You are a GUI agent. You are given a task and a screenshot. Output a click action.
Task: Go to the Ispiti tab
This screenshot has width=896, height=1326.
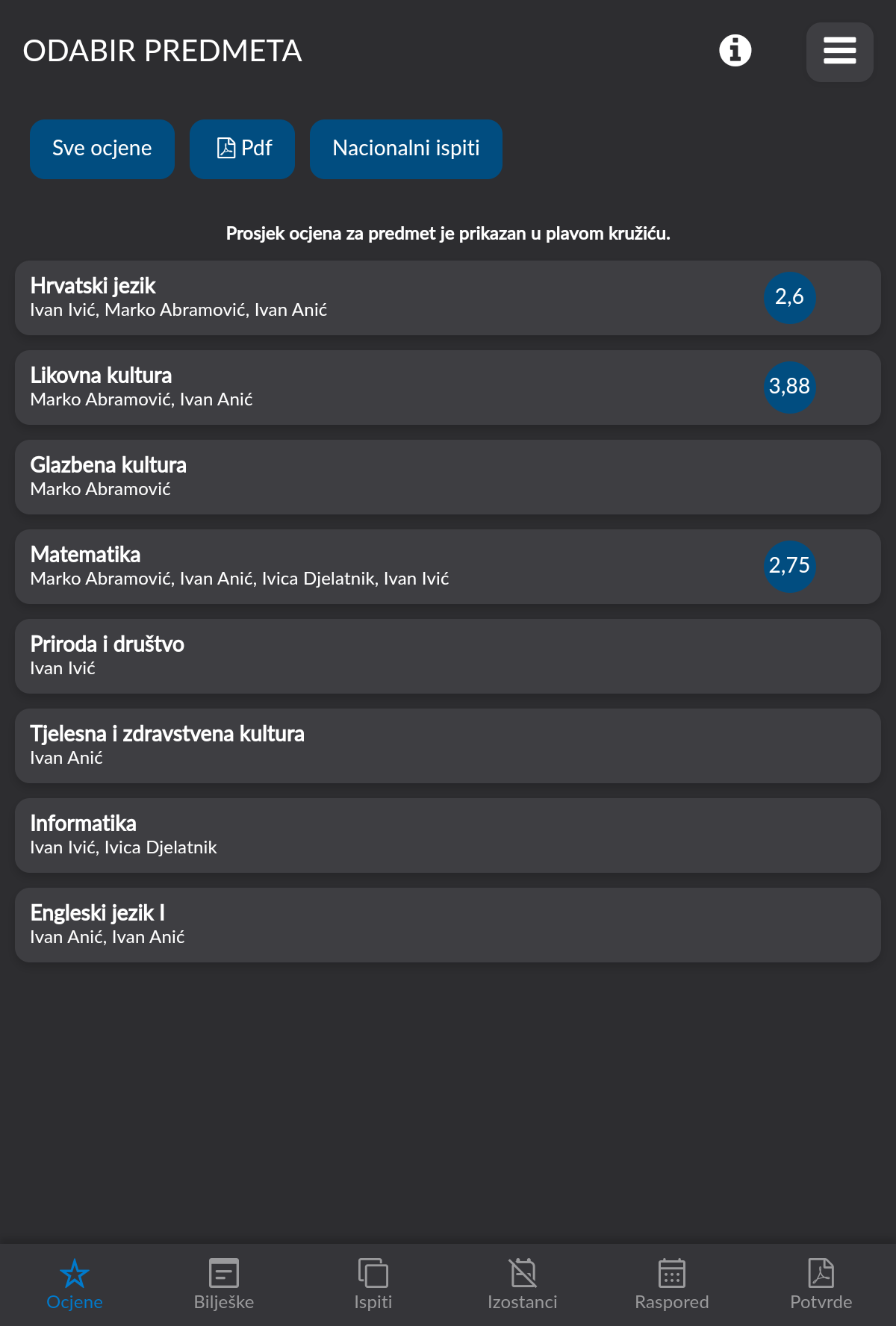[373, 1284]
